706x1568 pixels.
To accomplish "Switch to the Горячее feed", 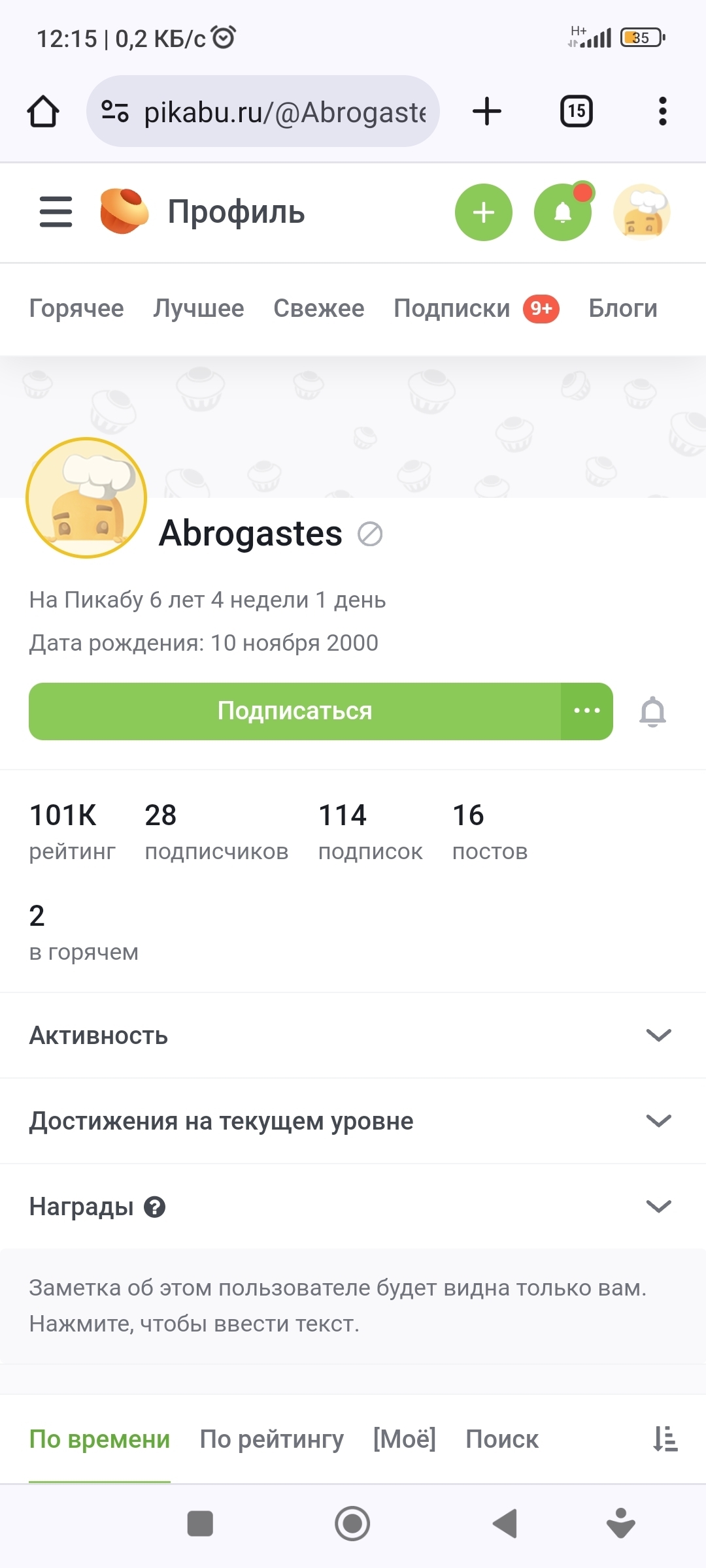I will click(76, 308).
